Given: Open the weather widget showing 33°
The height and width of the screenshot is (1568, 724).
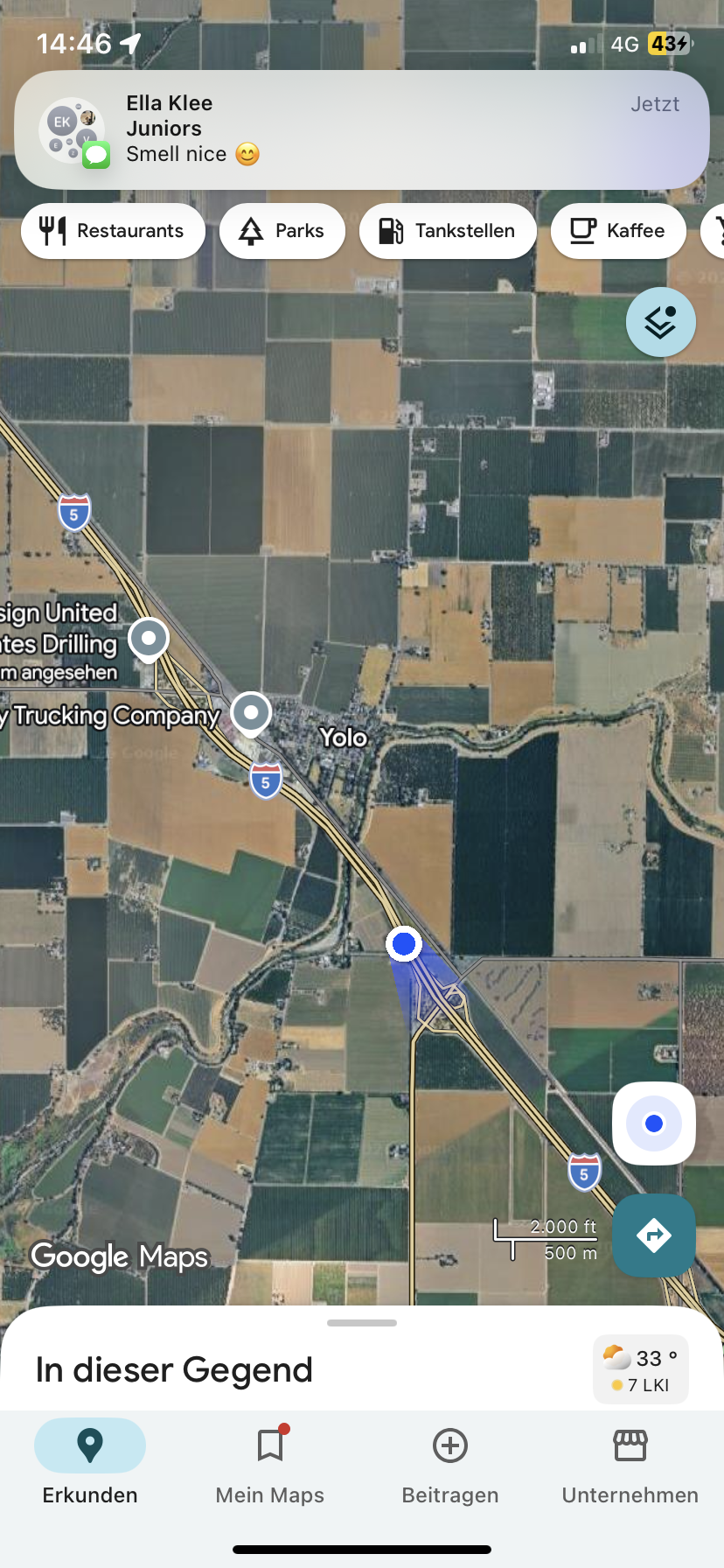Looking at the screenshot, I should [641, 1369].
